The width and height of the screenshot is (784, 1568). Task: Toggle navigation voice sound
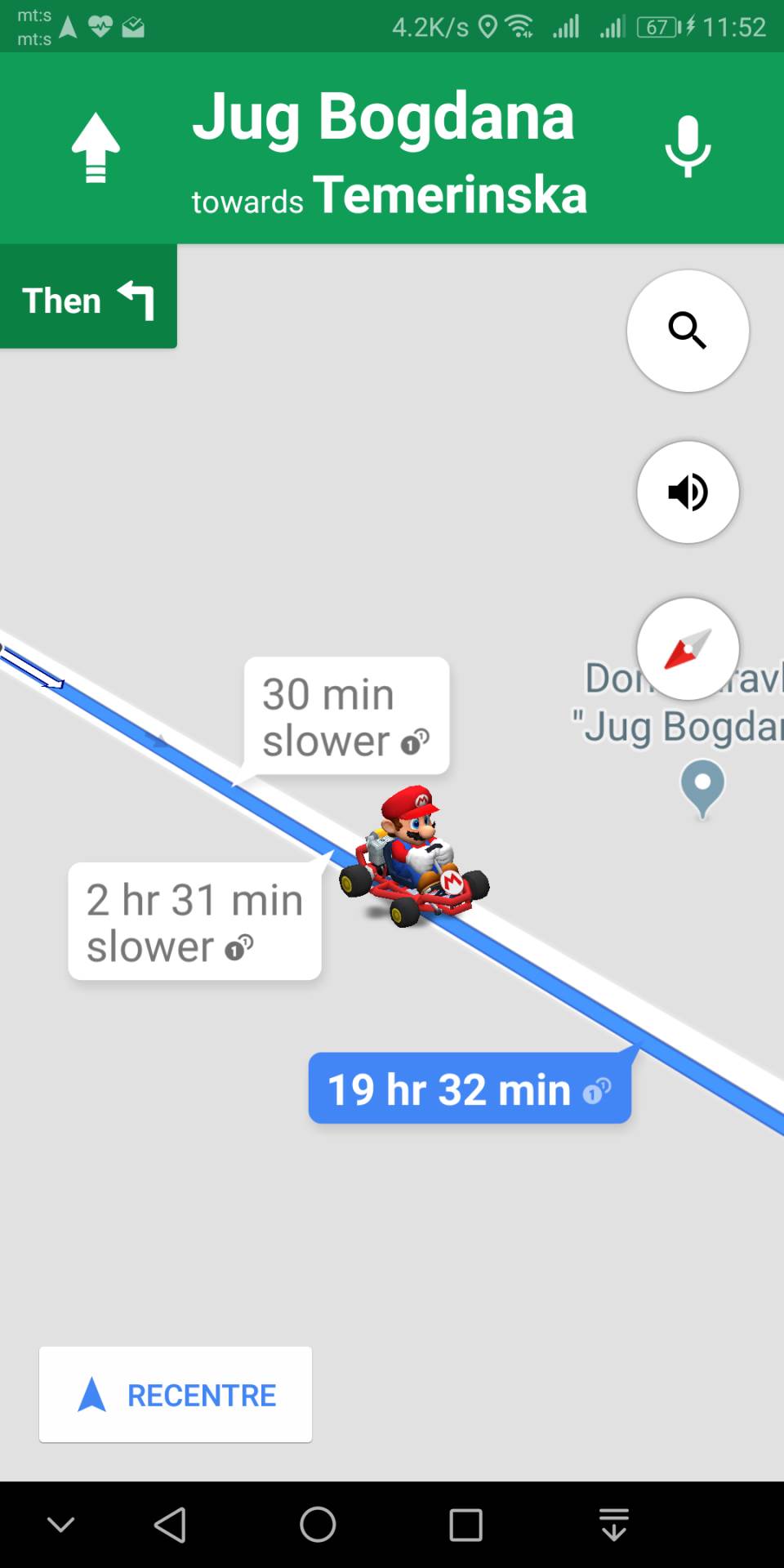(688, 492)
